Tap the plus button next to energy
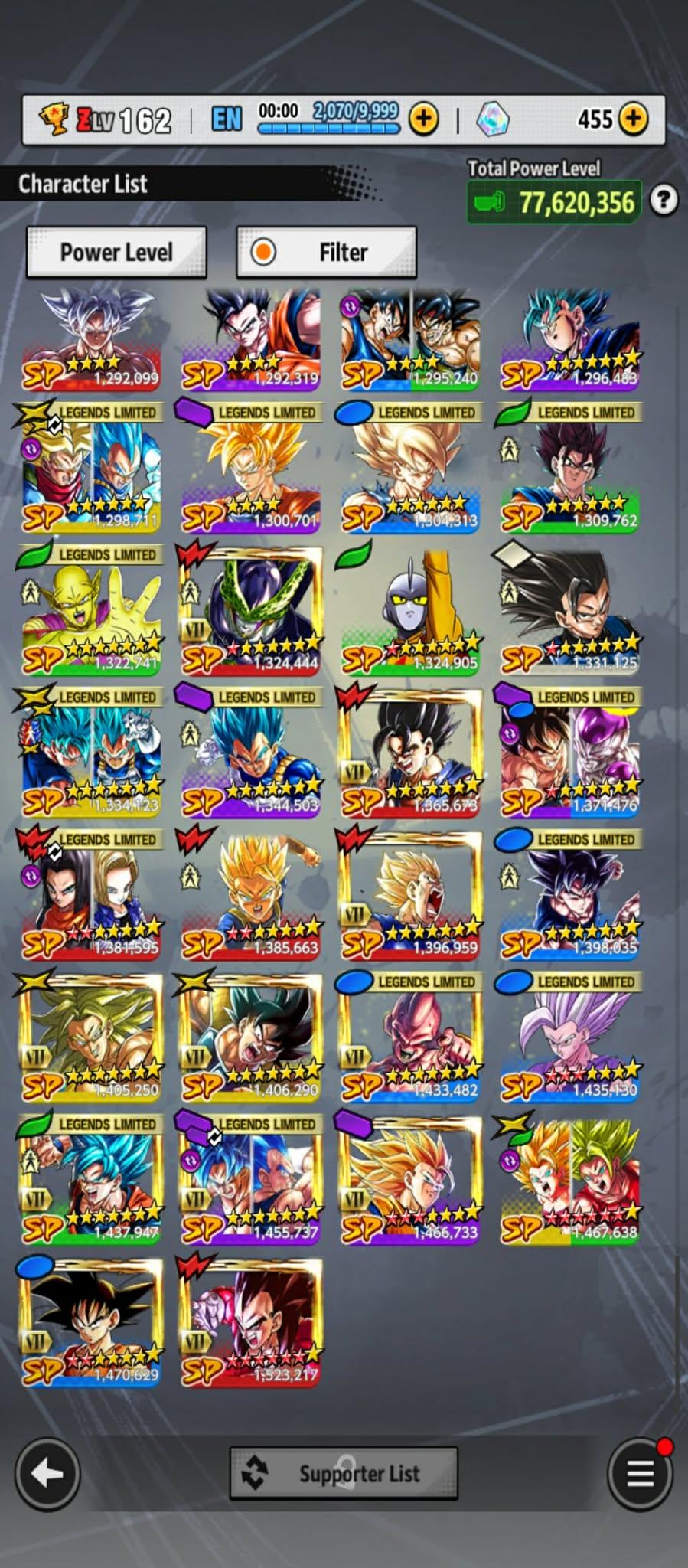The image size is (688, 1568). point(423,119)
